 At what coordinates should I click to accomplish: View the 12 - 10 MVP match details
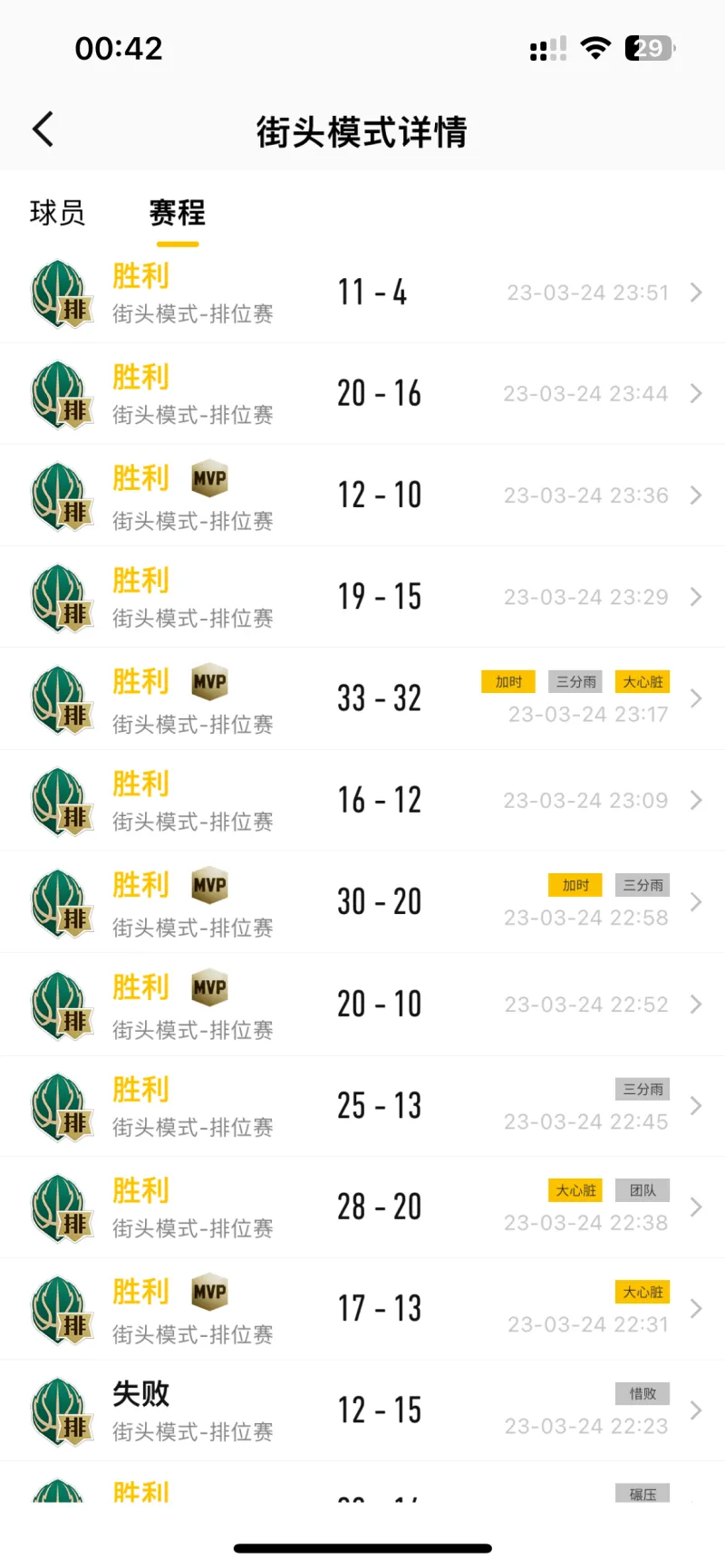pyautogui.click(x=362, y=495)
